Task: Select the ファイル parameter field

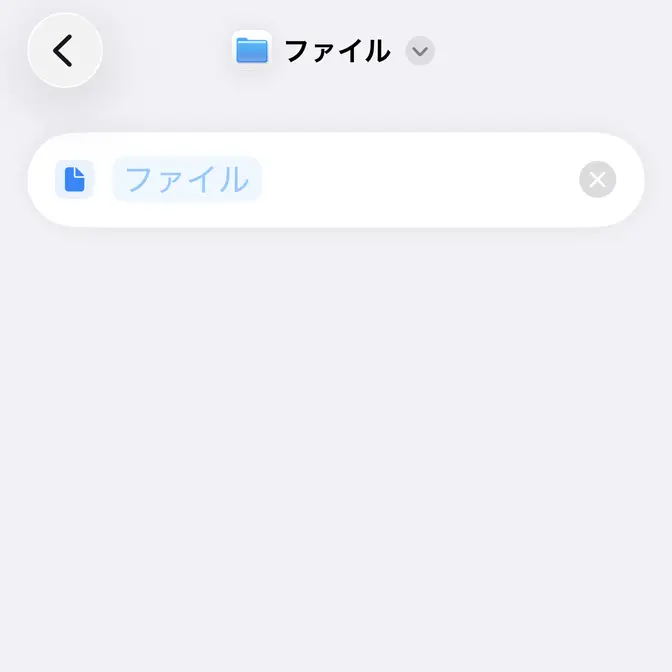Action: pyautogui.click(x=187, y=180)
